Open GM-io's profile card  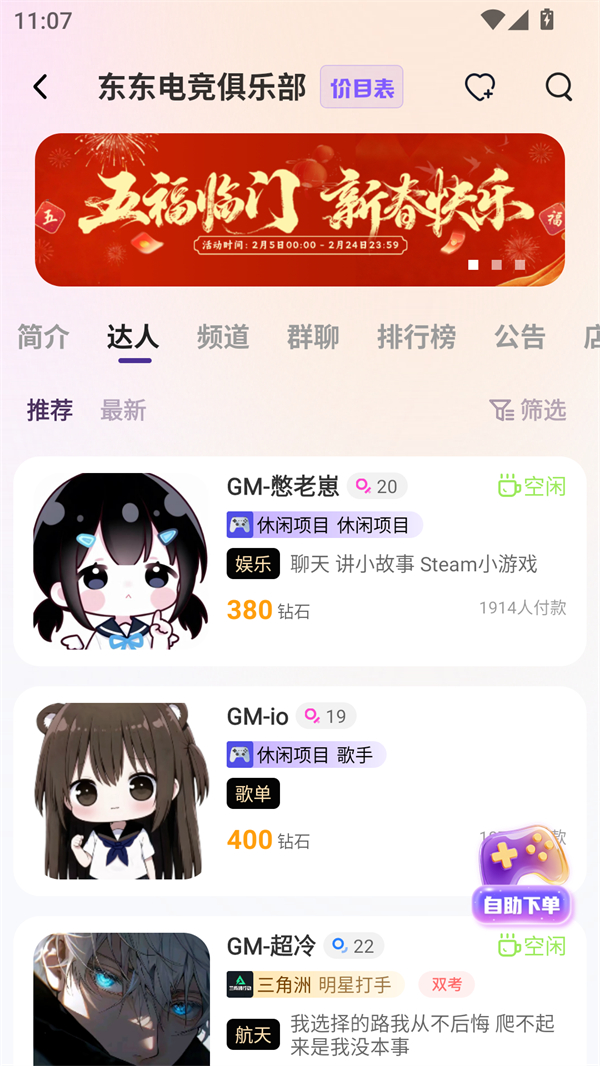[x=300, y=790]
